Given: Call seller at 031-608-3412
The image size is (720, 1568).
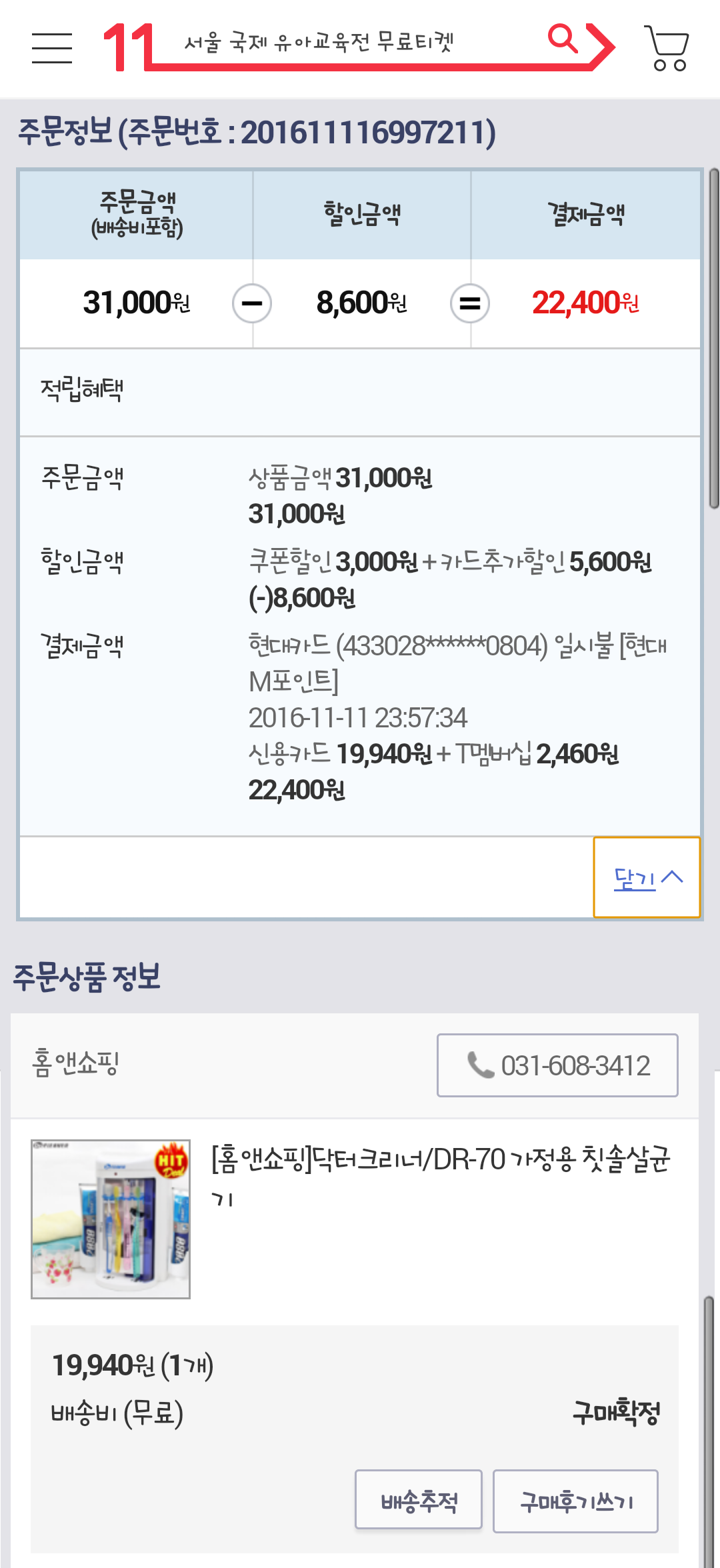Looking at the screenshot, I should click(x=557, y=1065).
